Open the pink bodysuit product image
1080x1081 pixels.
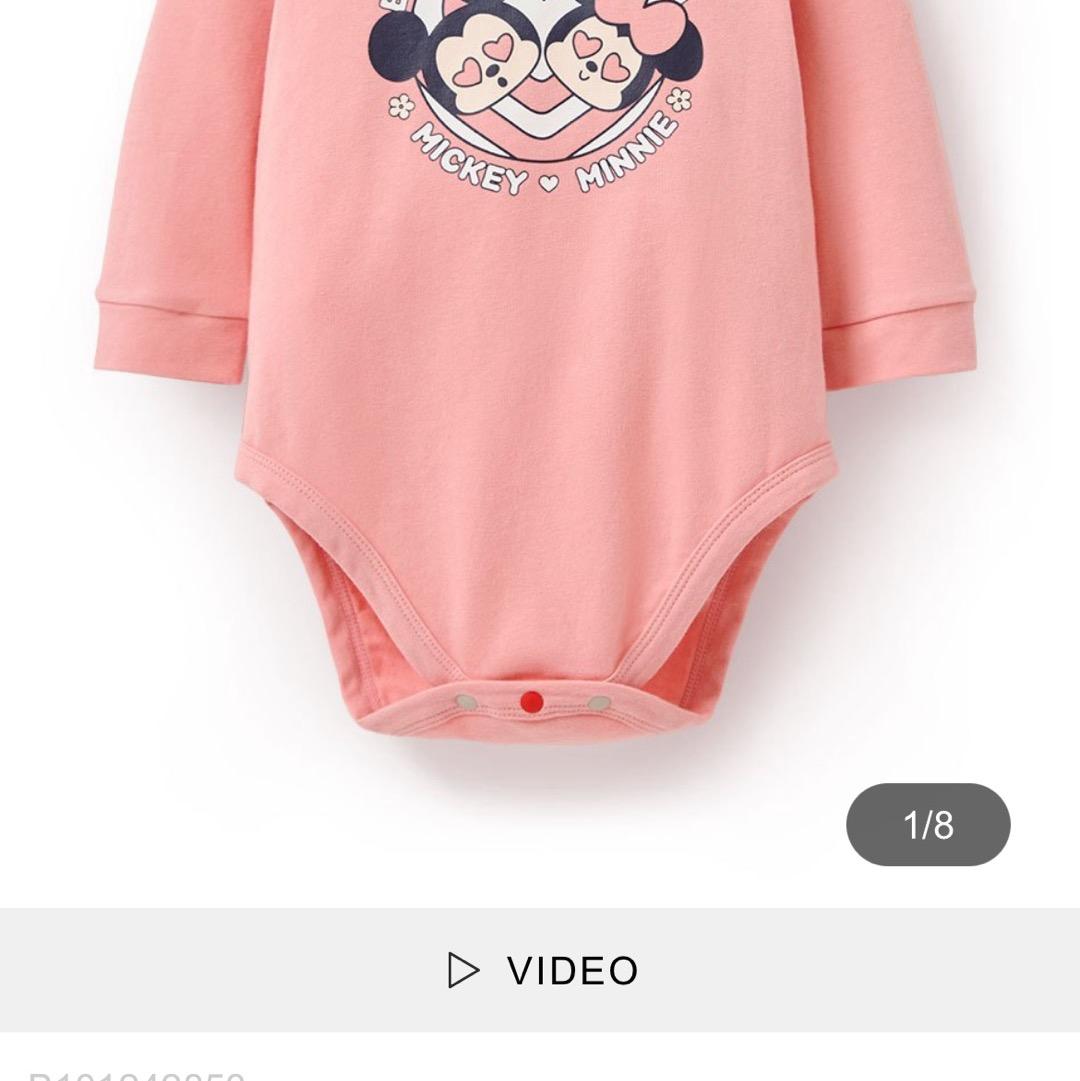536,400
